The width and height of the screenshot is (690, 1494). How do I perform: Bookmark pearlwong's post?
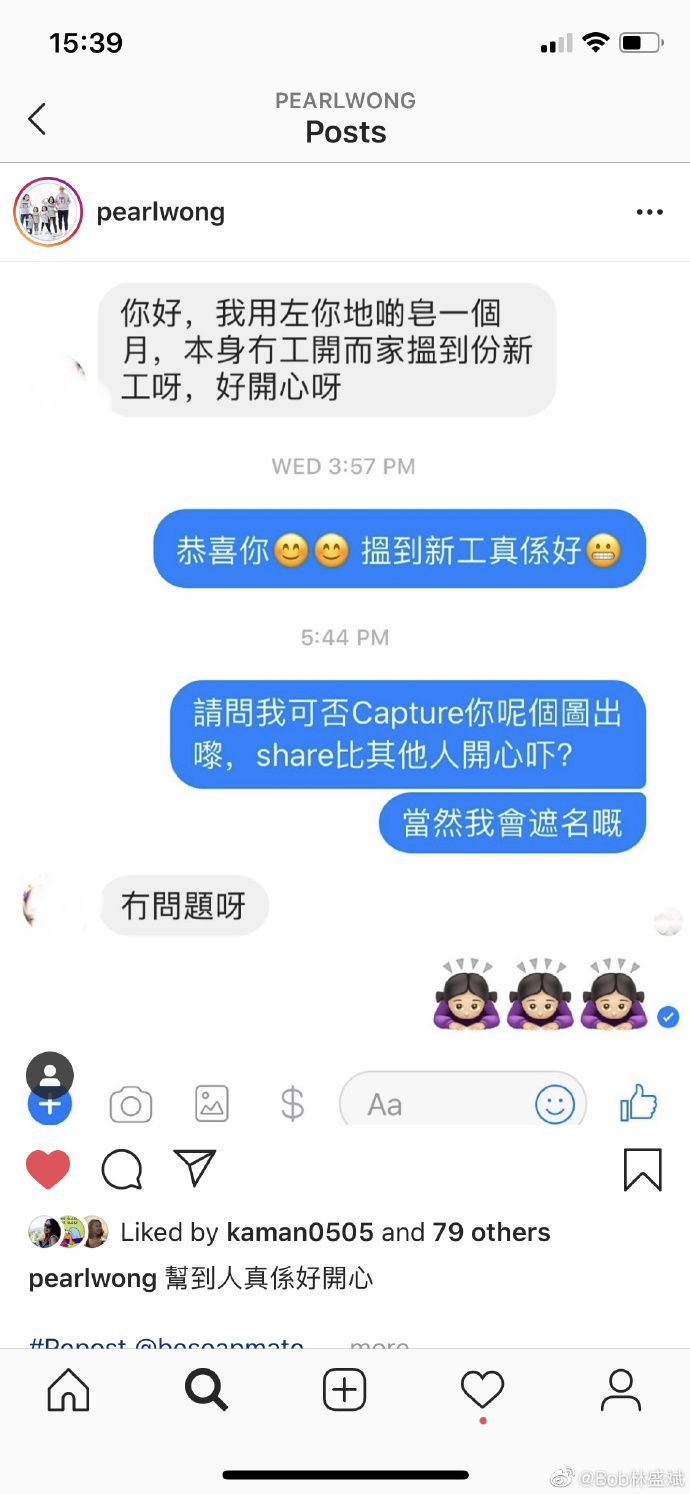click(642, 1169)
